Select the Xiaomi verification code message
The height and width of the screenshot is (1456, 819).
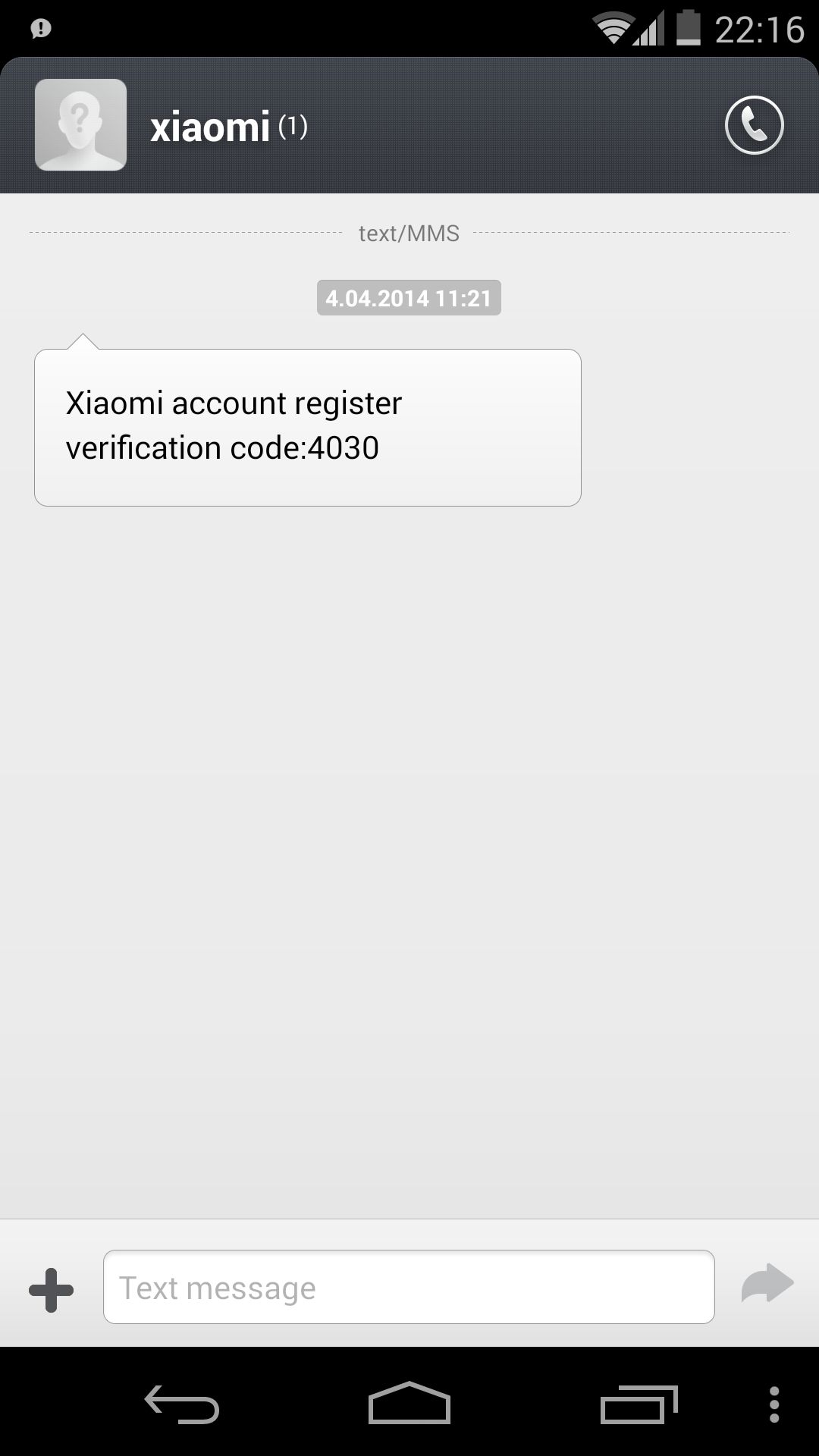pyautogui.click(x=308, y=427)
